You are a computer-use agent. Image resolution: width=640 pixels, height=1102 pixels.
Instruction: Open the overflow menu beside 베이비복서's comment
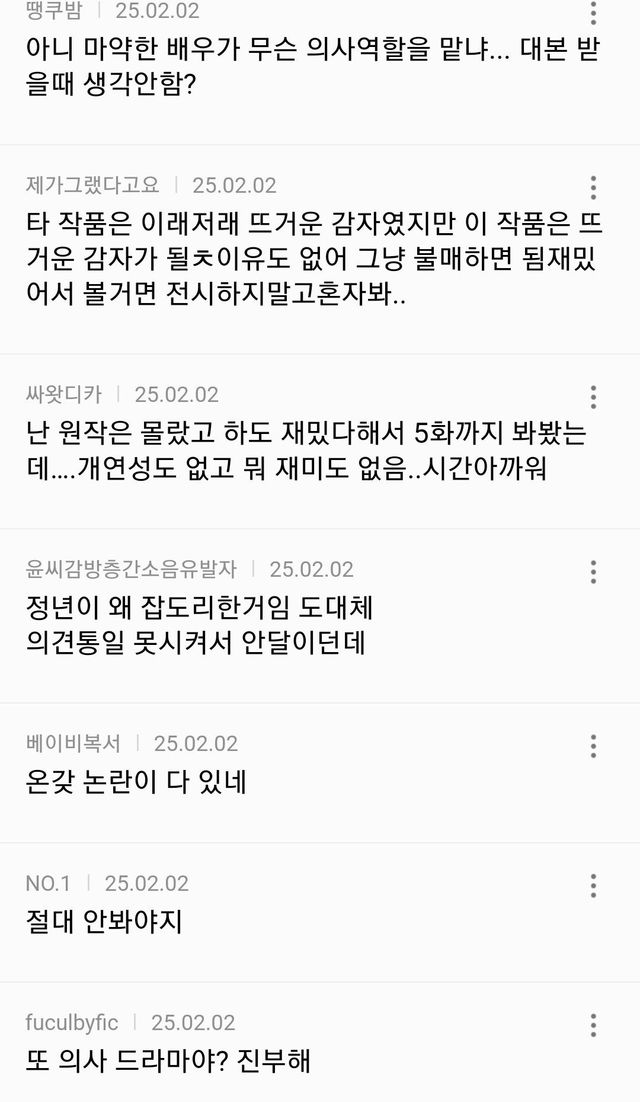pos(594,745)
